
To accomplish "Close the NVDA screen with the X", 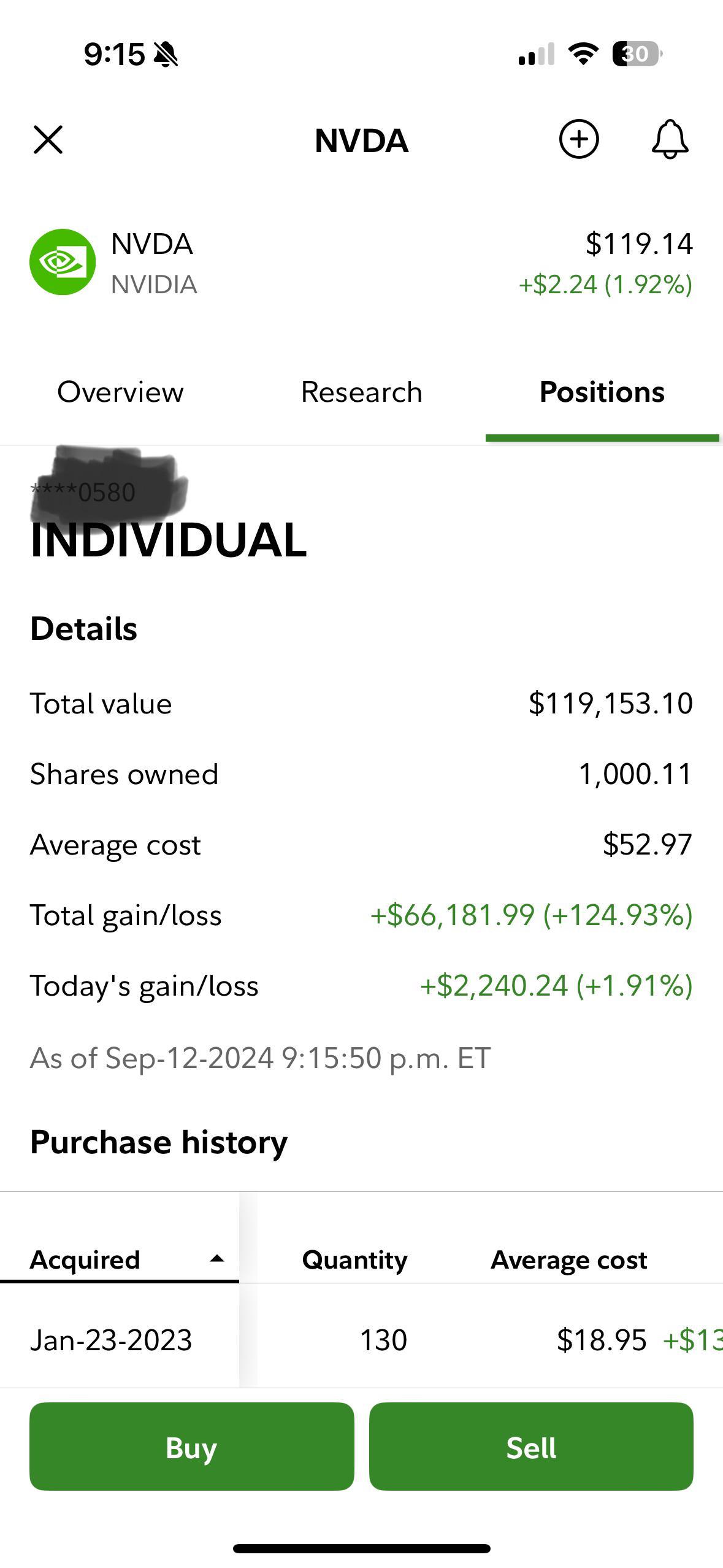I will [50, 140].
